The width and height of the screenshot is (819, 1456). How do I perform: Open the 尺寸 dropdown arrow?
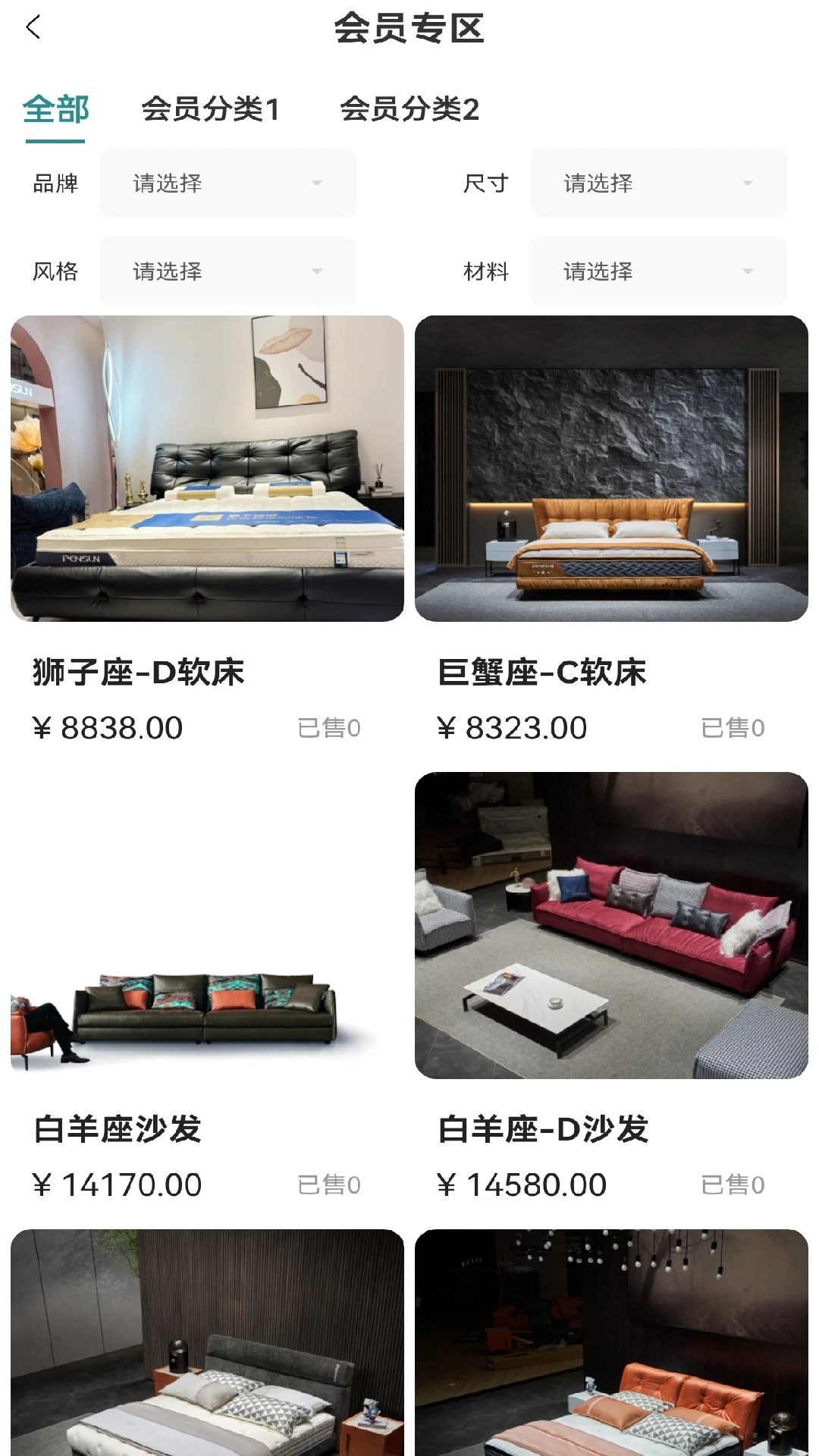[748, 183]
